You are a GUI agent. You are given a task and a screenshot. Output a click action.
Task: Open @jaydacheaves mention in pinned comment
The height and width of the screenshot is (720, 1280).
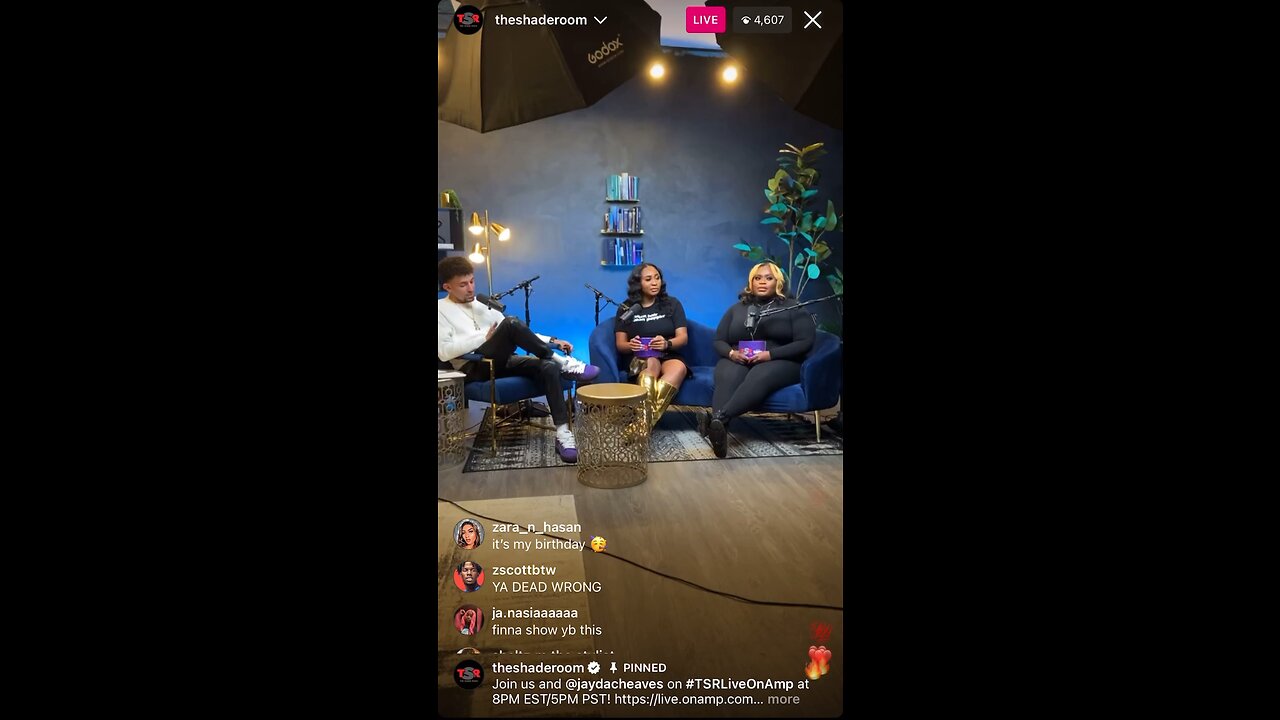[x=614, y=684]
